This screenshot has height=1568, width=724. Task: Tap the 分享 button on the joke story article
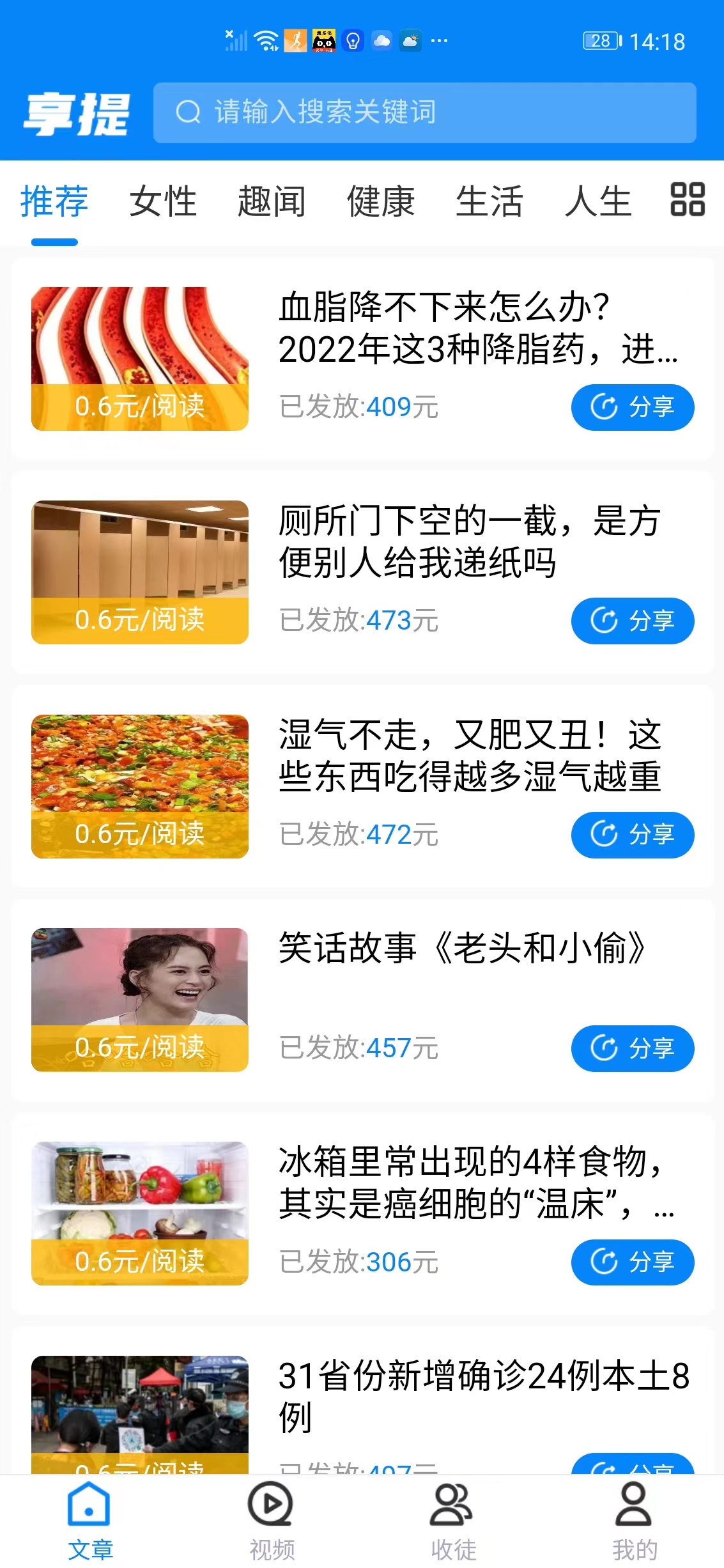[632, 1048]
